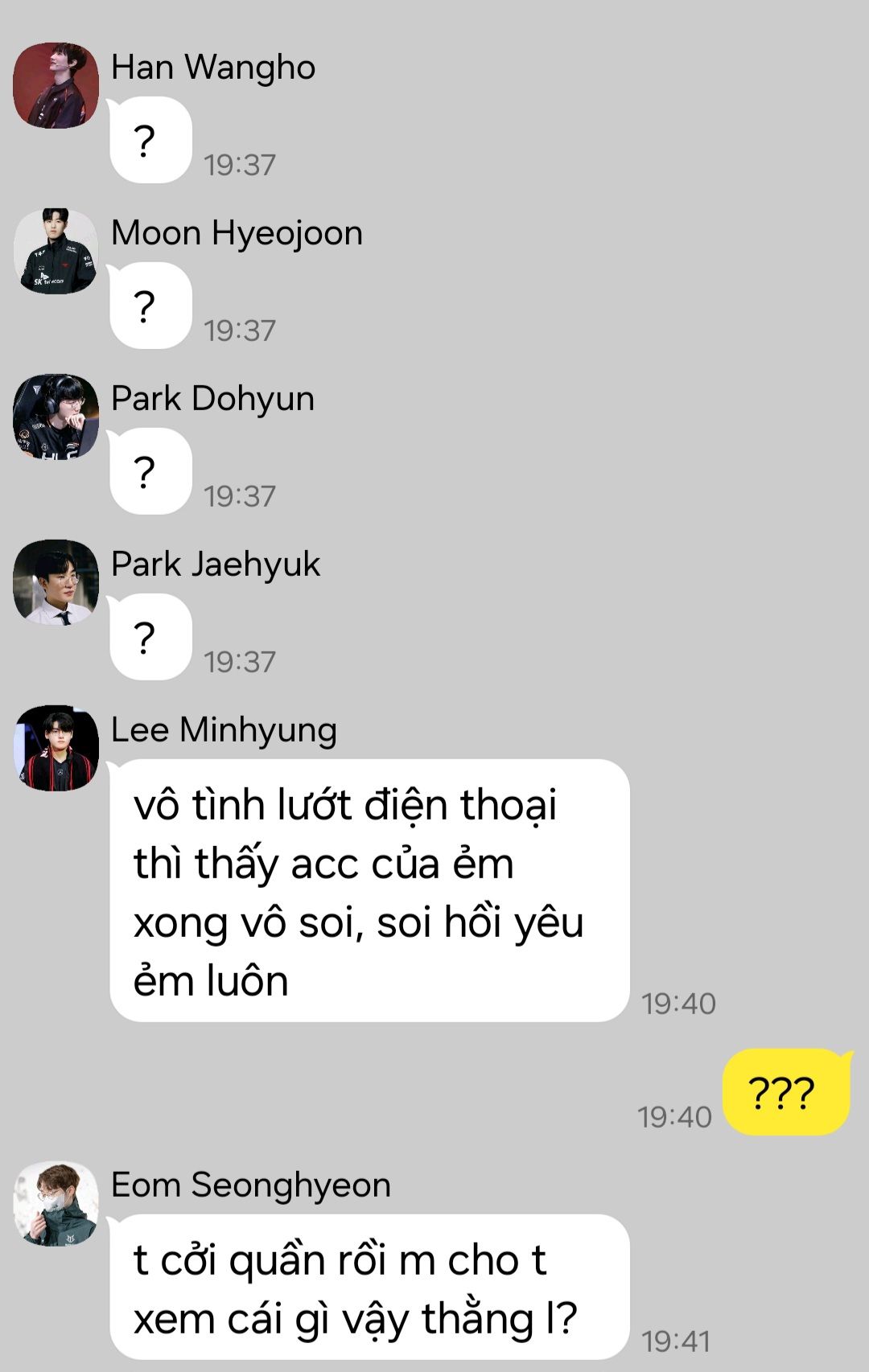Open Eom Seonghyeon's profile picture
Screen dimensions: 869x1372
click(56, 1203)
